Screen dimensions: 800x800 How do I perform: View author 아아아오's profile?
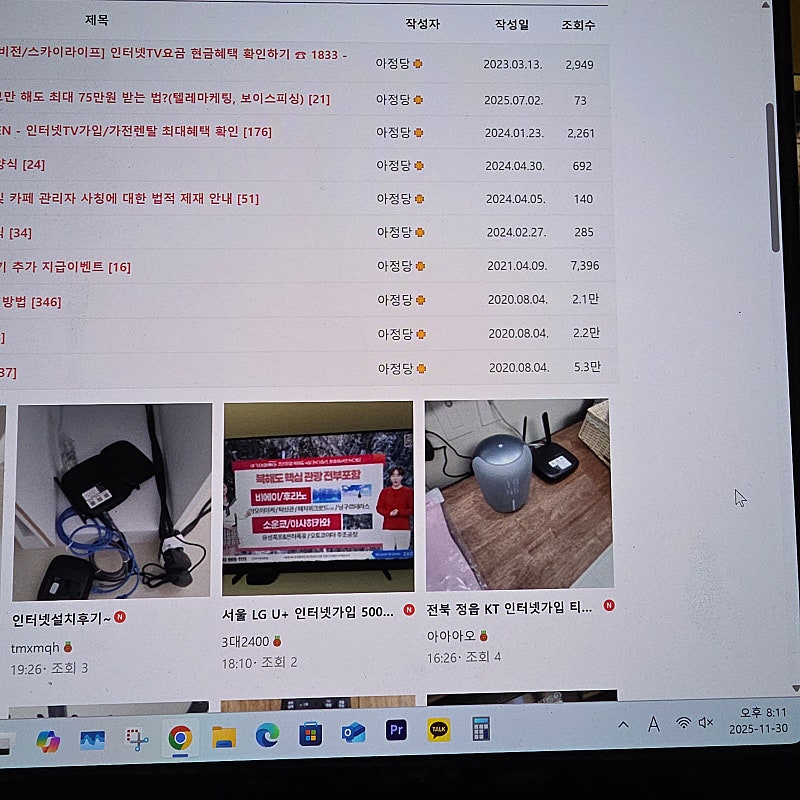(x=451, y=635)
